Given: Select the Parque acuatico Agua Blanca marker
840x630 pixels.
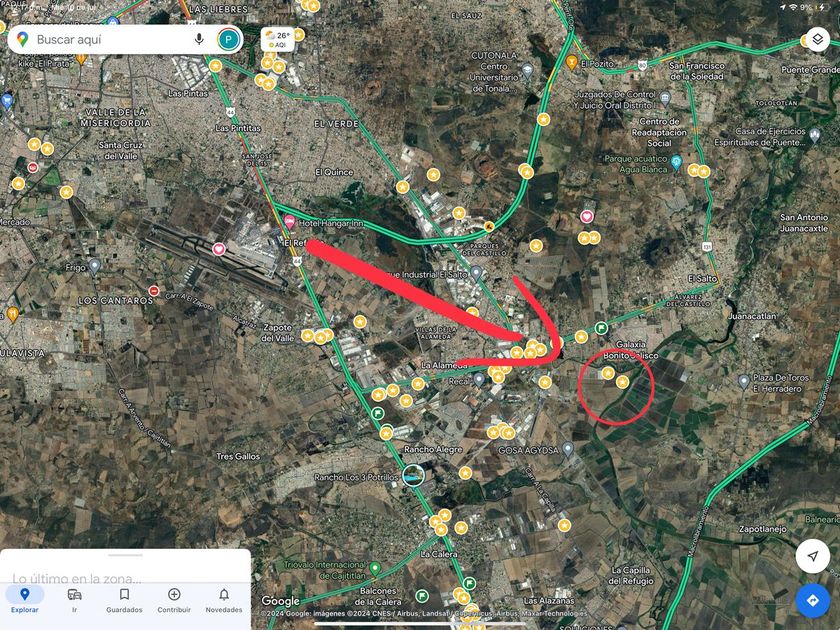Looking at the screenshot, I should click(676, 162).
